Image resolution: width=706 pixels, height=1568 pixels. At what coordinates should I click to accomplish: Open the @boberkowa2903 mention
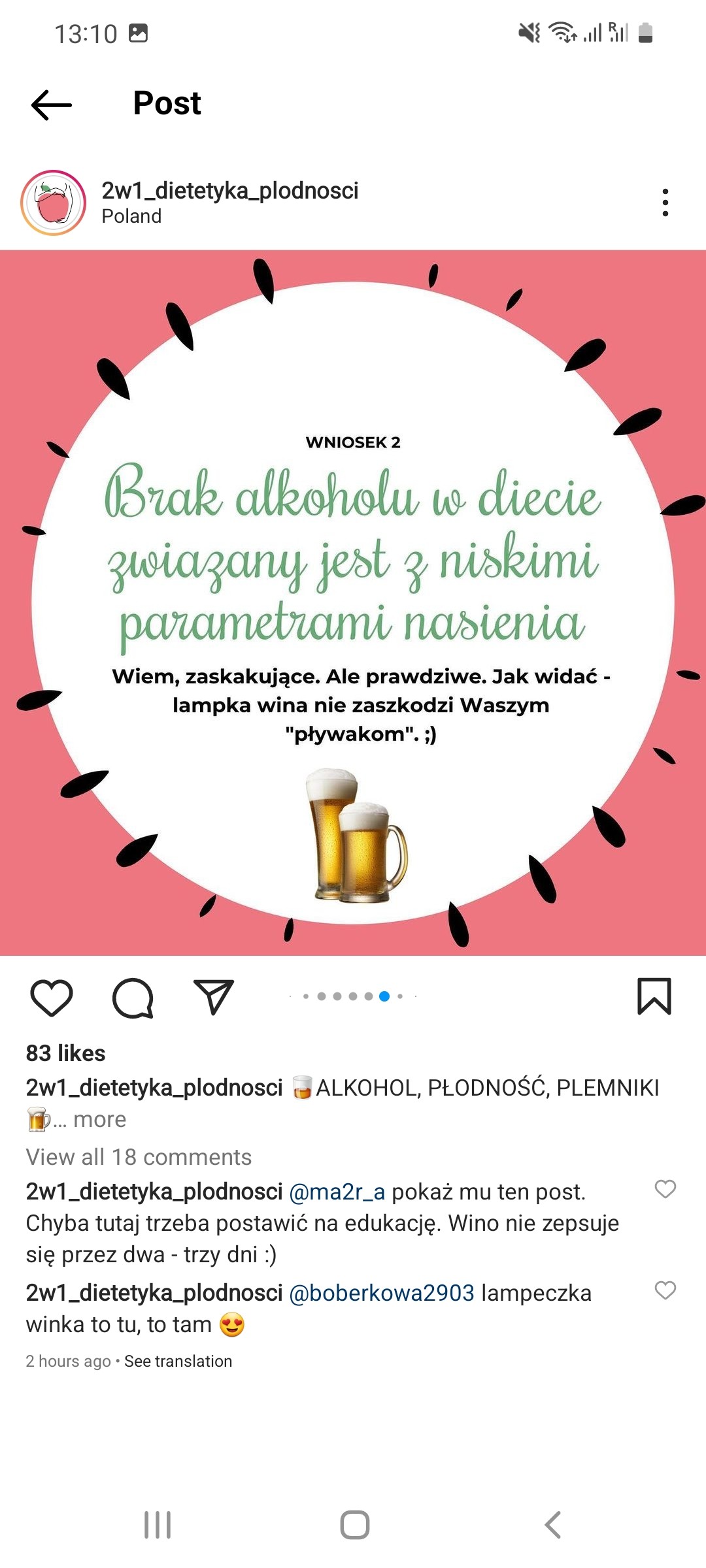point(381,1293)
